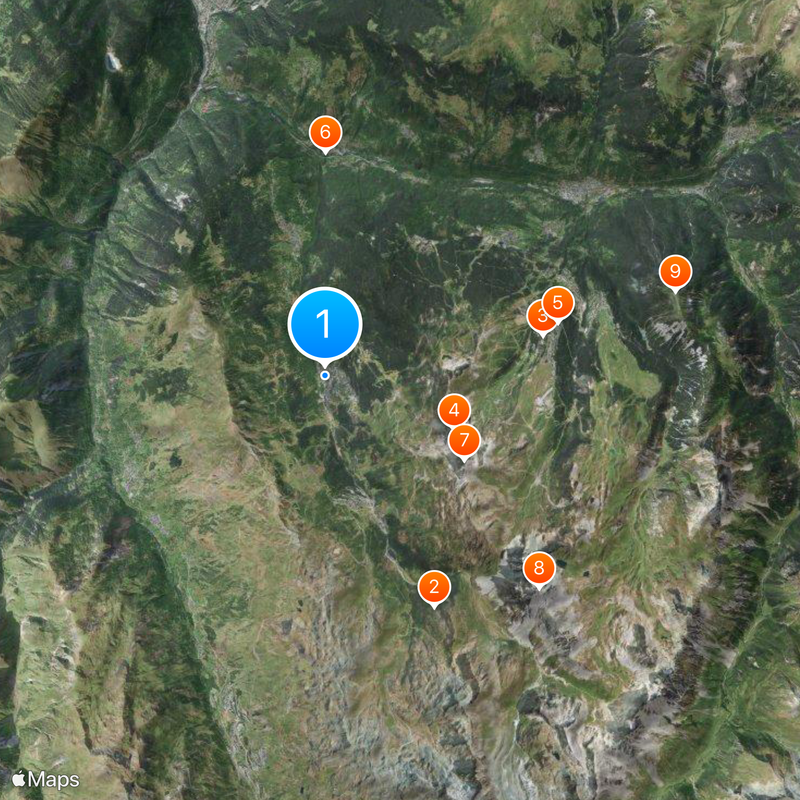
Task: Select the orange pin numbered 9
Action: click(675, 270)
